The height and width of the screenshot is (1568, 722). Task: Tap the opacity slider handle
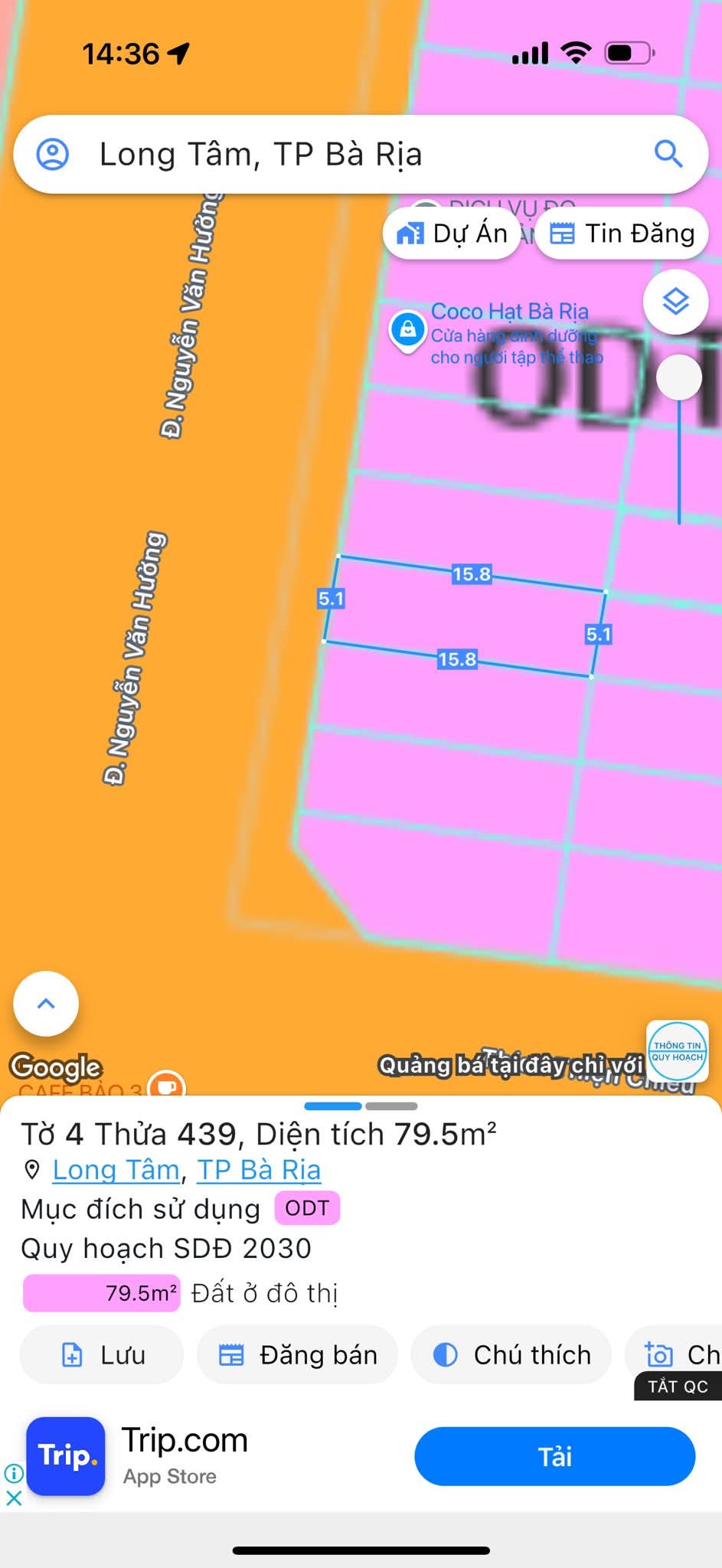click(x=679, y=377)
